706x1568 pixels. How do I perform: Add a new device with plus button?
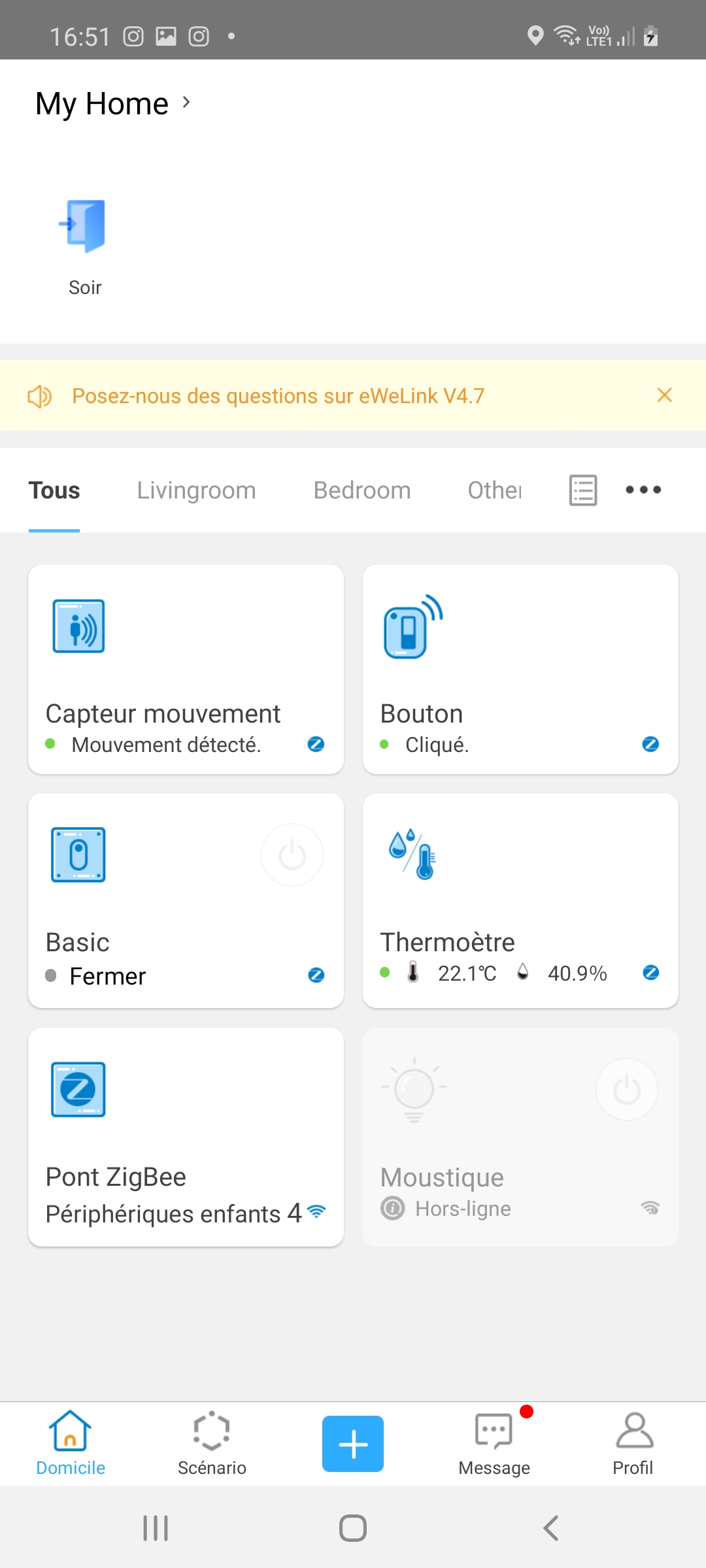pyautogui.click(x=353, y=1444)
